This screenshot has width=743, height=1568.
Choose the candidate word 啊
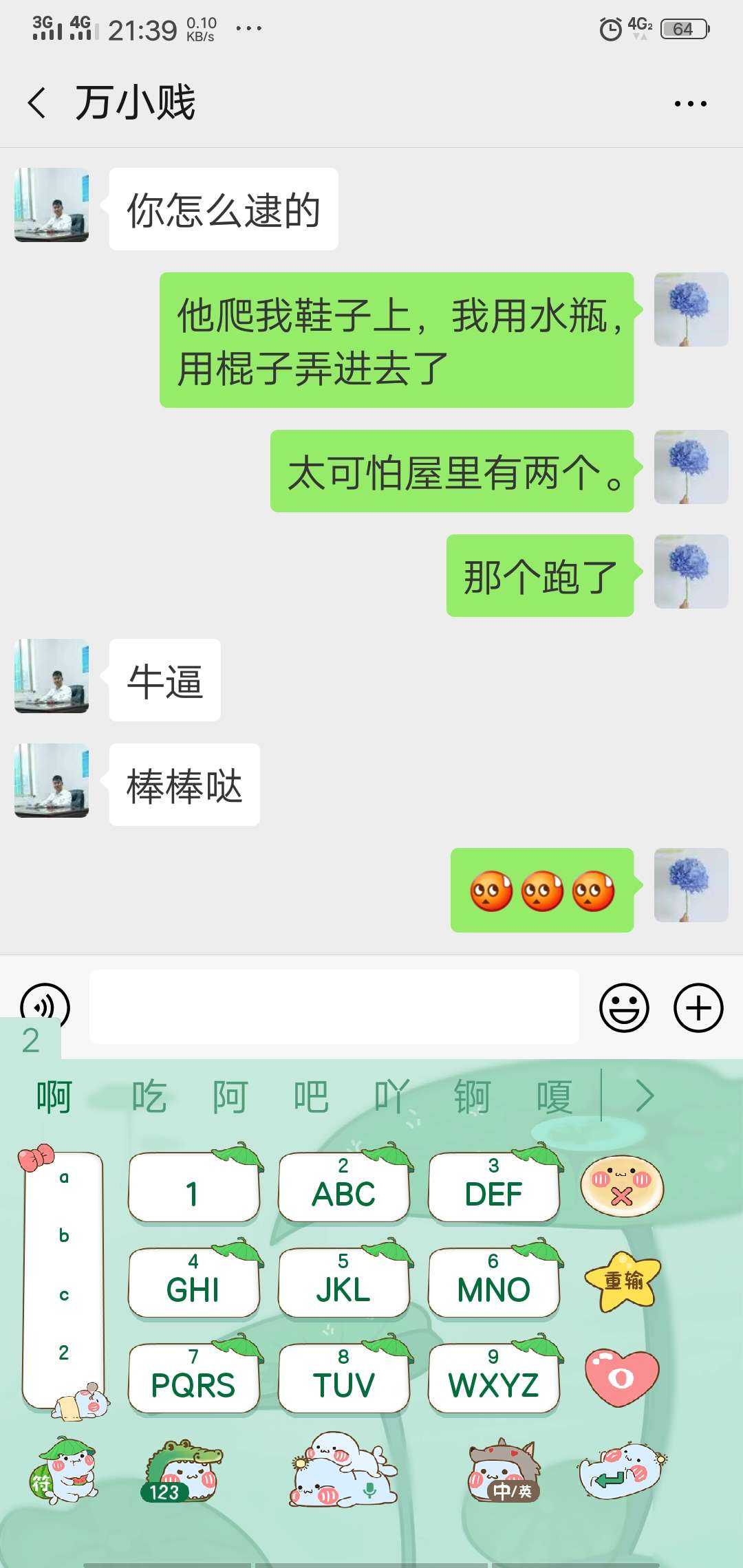point(54,1095)
